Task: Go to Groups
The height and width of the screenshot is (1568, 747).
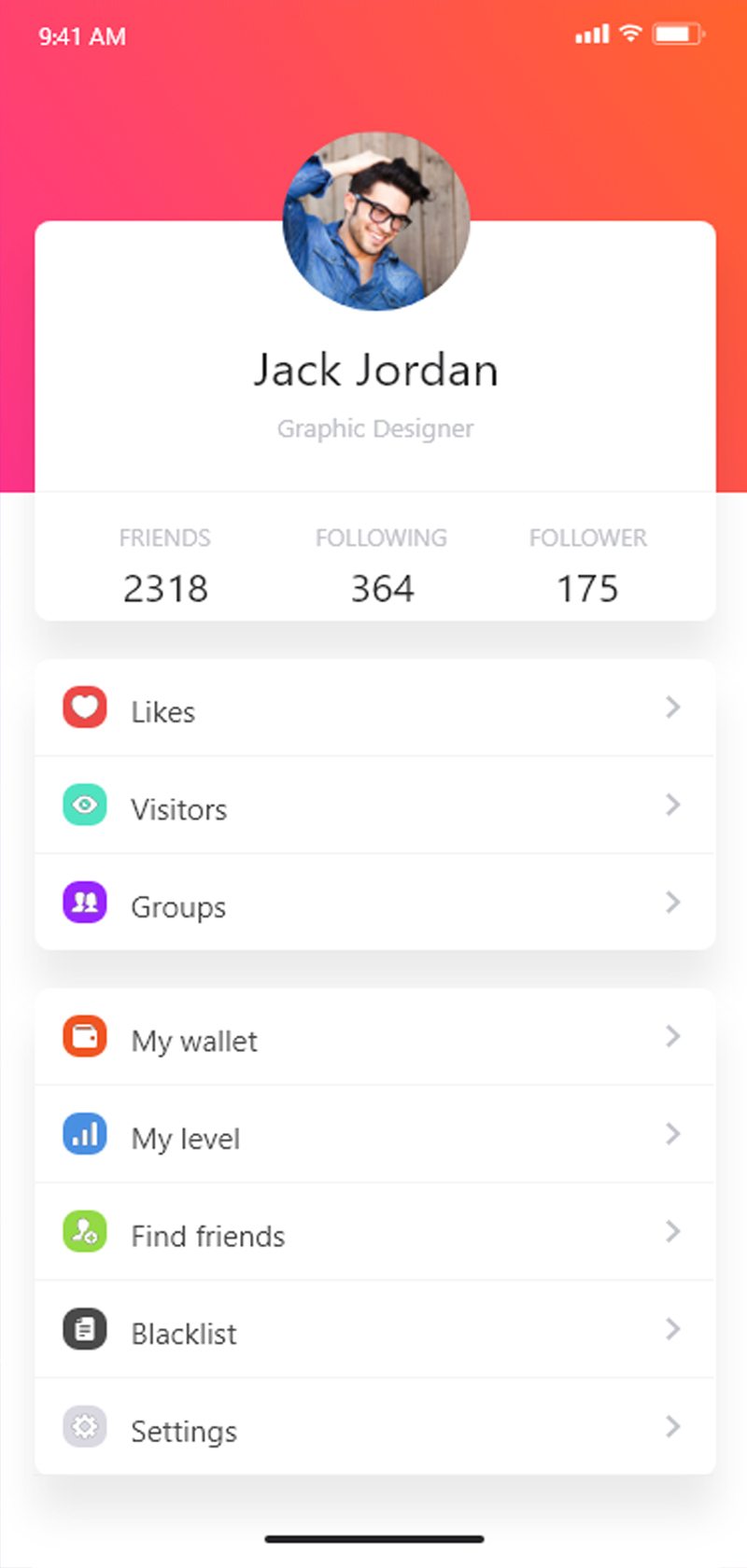Action: 373,904
